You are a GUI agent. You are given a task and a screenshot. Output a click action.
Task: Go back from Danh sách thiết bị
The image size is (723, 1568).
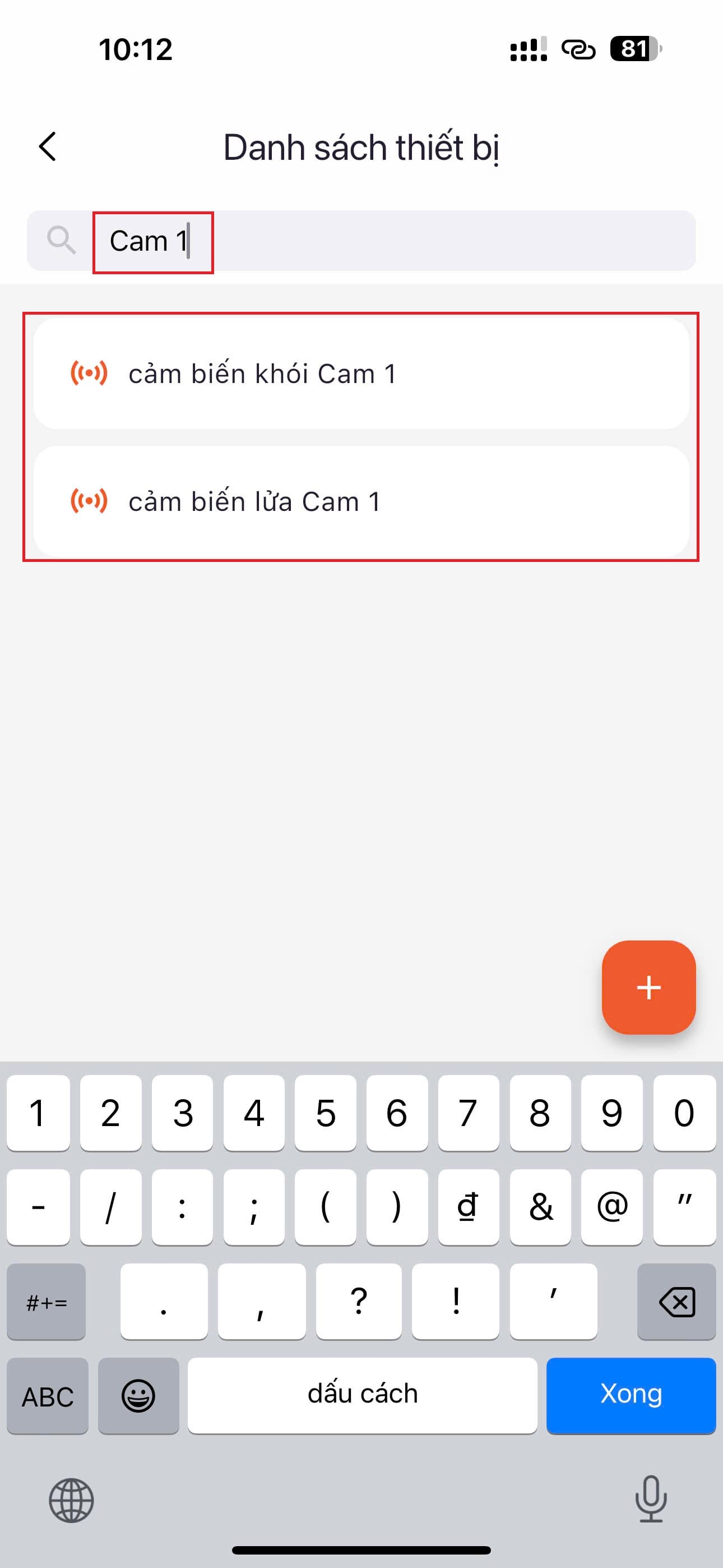coord(48,147)
